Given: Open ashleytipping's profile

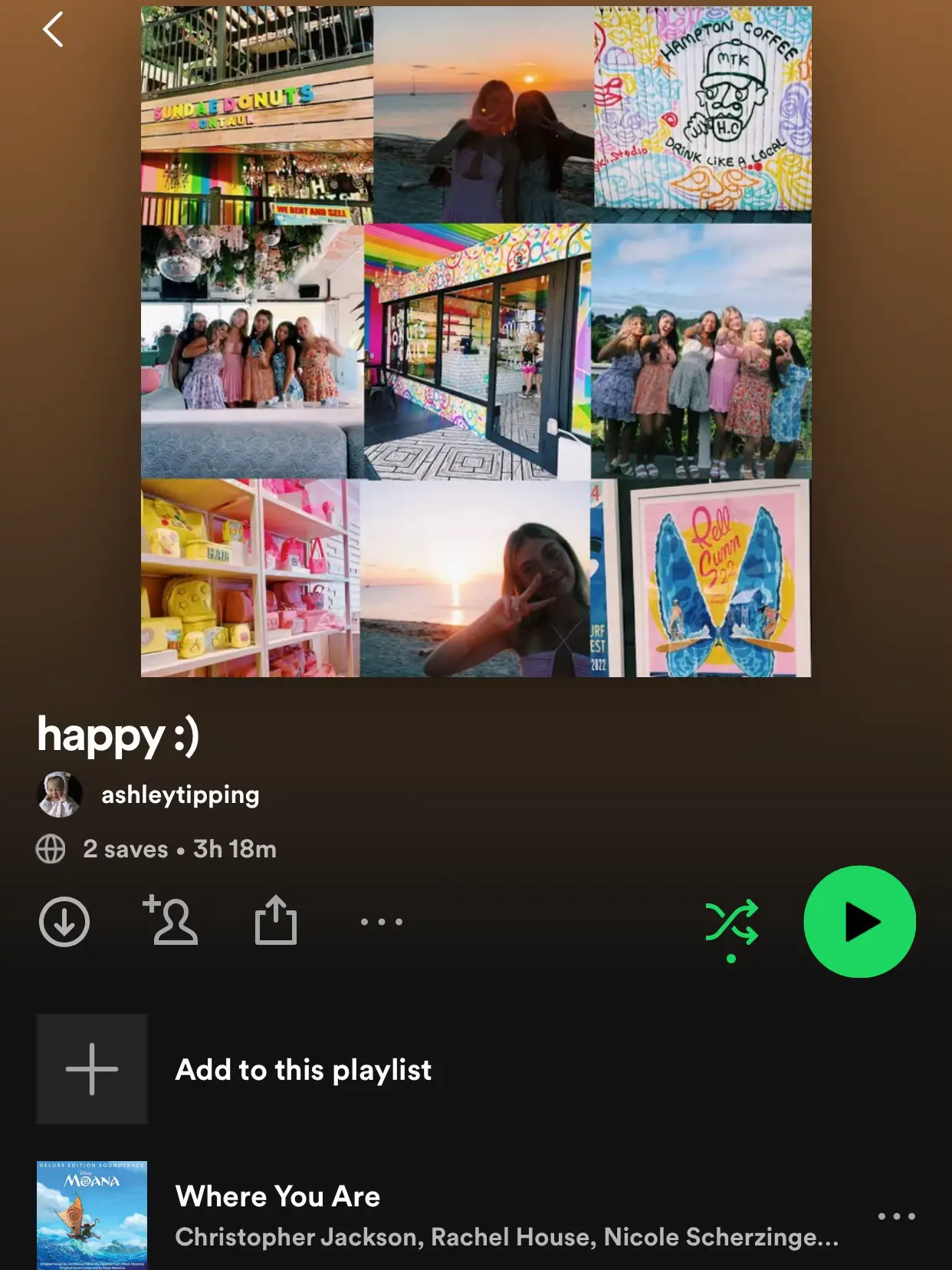Looking at the screenshot, I should [x=179, y=795].
